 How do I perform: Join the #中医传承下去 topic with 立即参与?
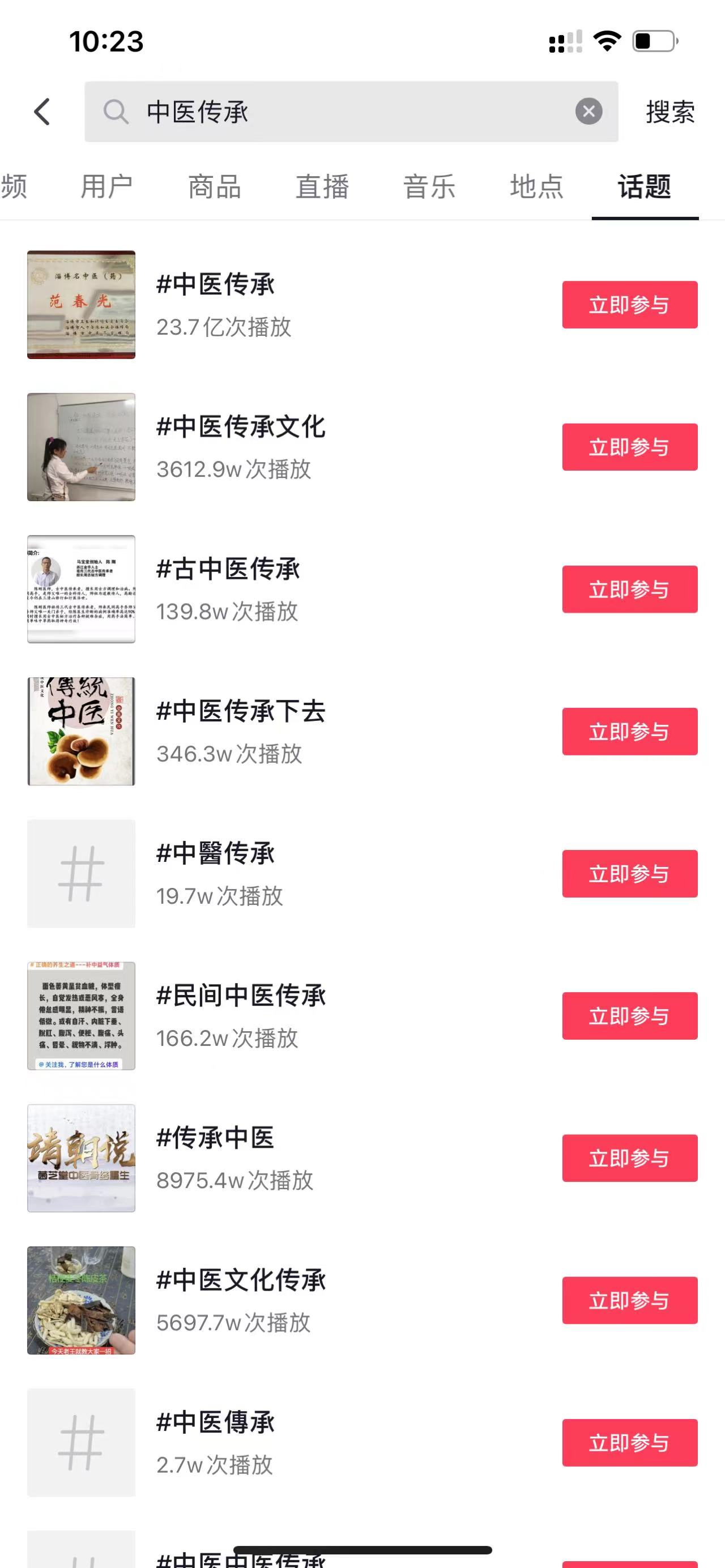629,732
